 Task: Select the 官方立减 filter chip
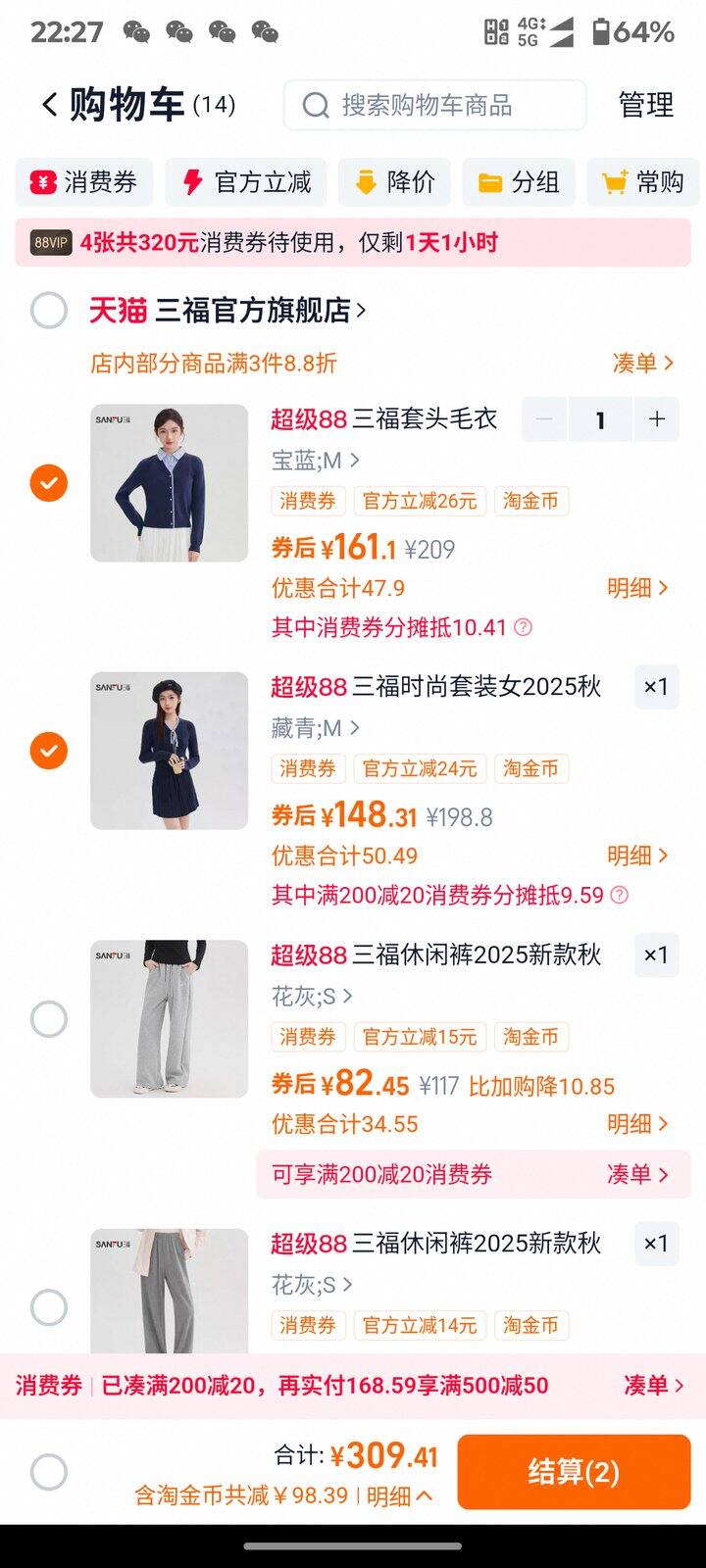pos(248,182)
